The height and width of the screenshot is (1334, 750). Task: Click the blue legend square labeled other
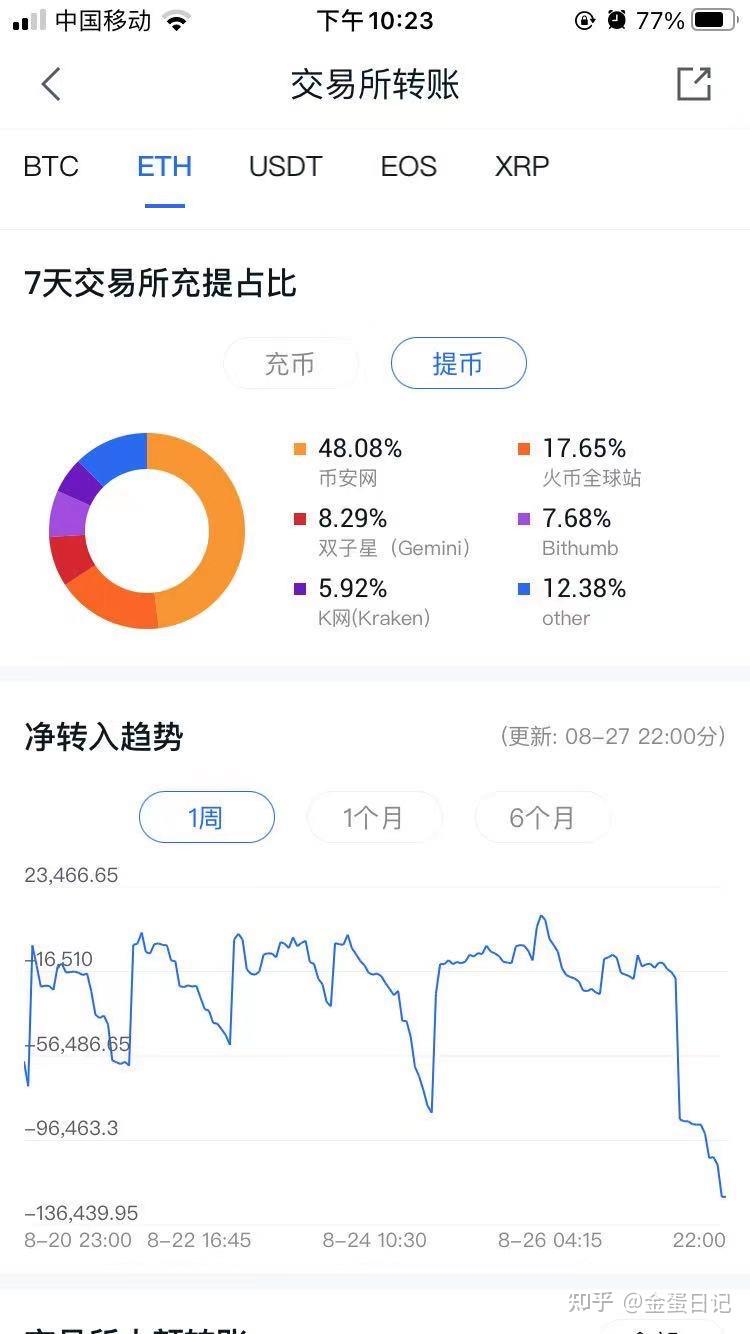click(x=524, y=589)
